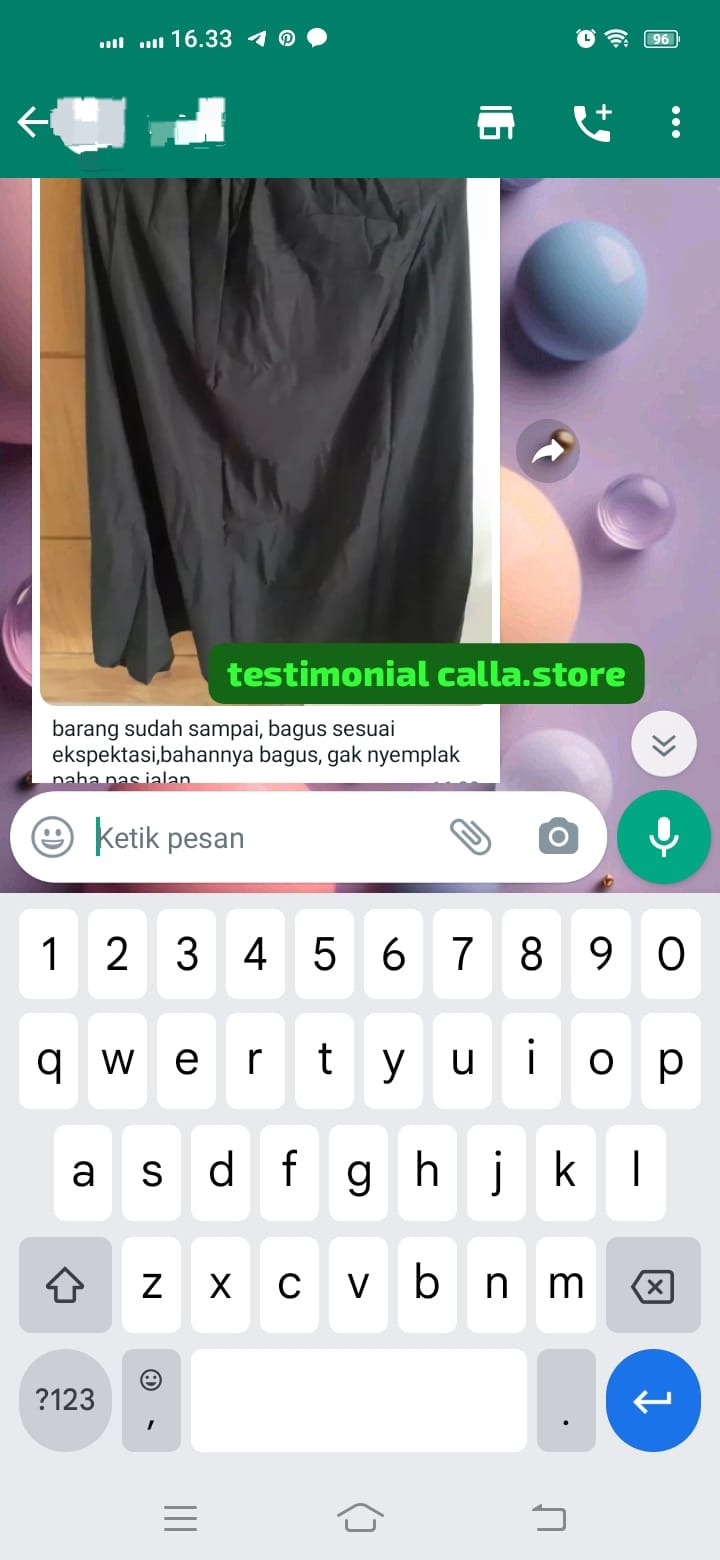Open the overflow menu
The width and height of the screenshot is (720, 1560).
(x=676, y=123)
